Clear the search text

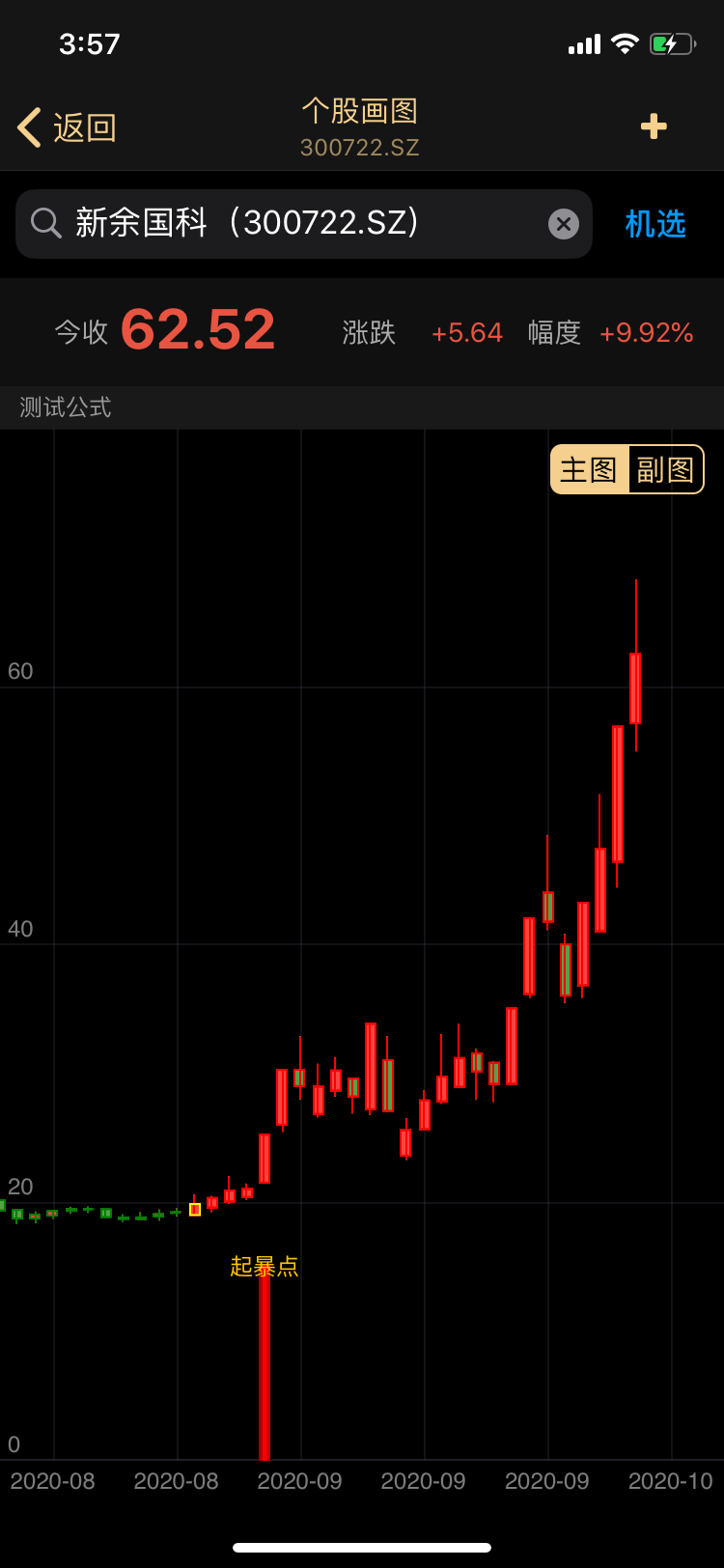[564, 224]
